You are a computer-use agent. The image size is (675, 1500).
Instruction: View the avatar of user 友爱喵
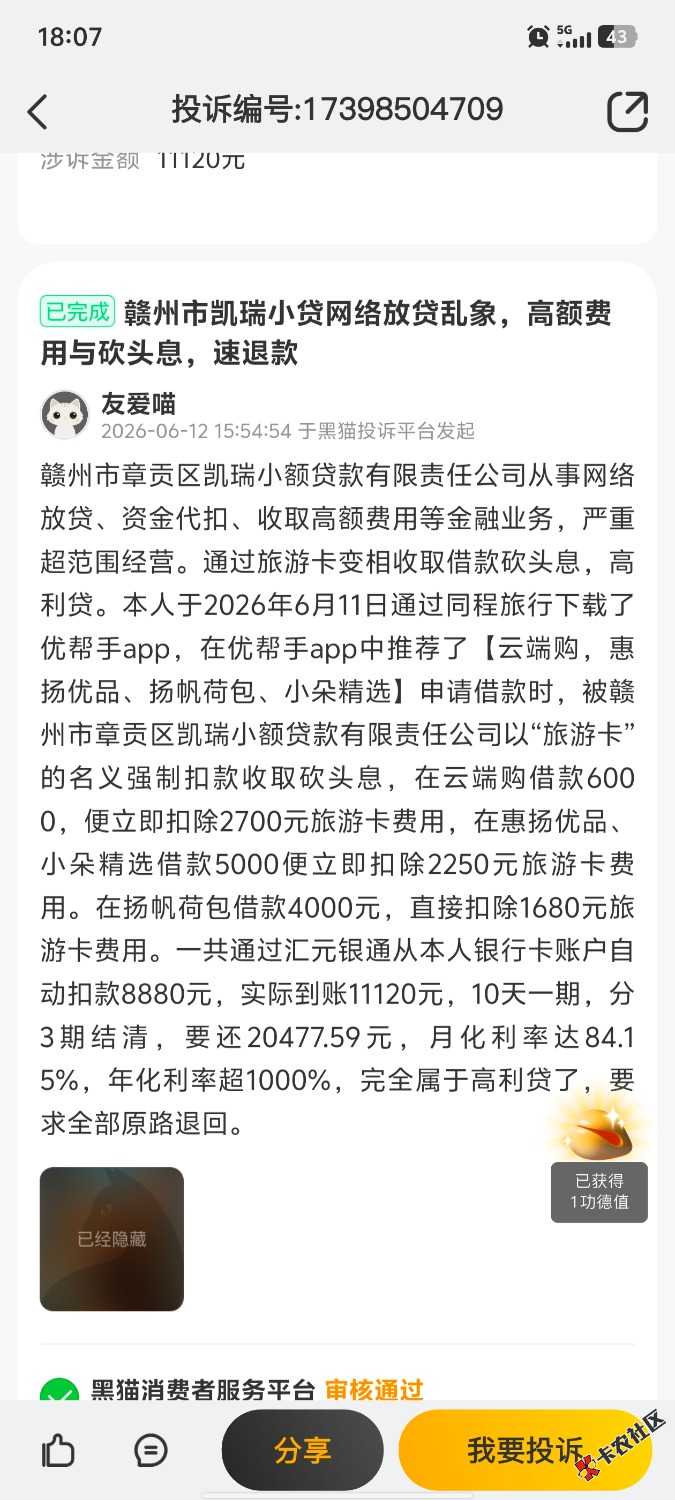(x=65, y=414)
